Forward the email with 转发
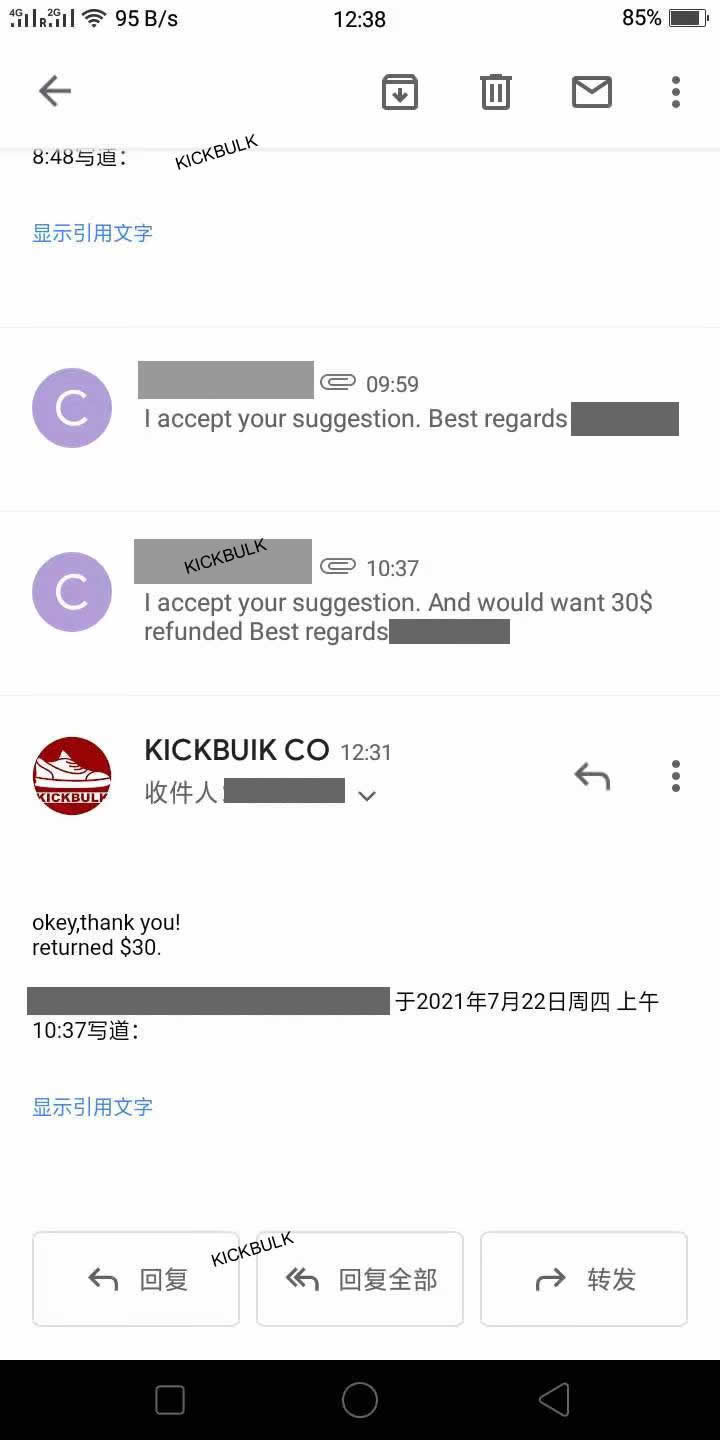The image size is (720, 1440). pyautogui.click(x=584, y=1279)
